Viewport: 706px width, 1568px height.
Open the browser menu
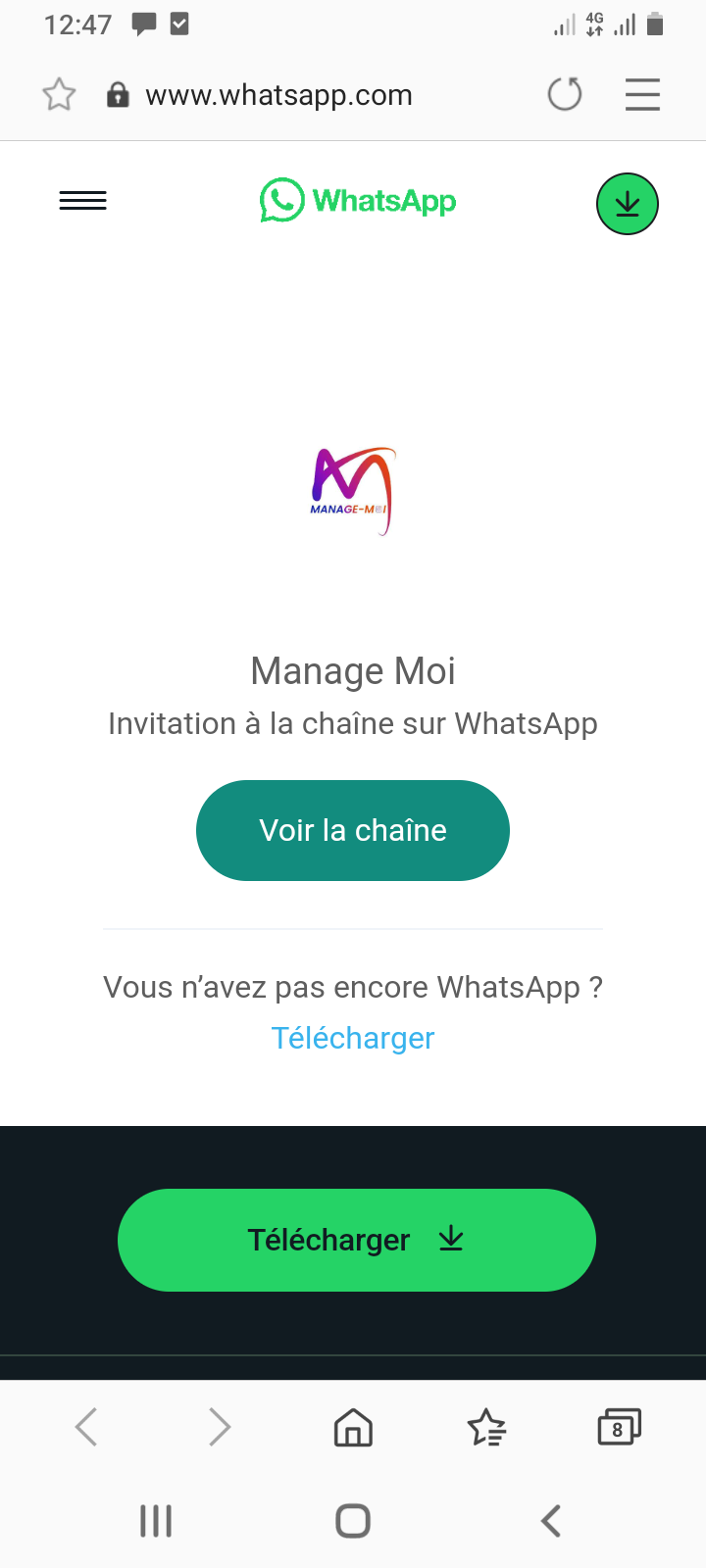click(x=642, y=95)
